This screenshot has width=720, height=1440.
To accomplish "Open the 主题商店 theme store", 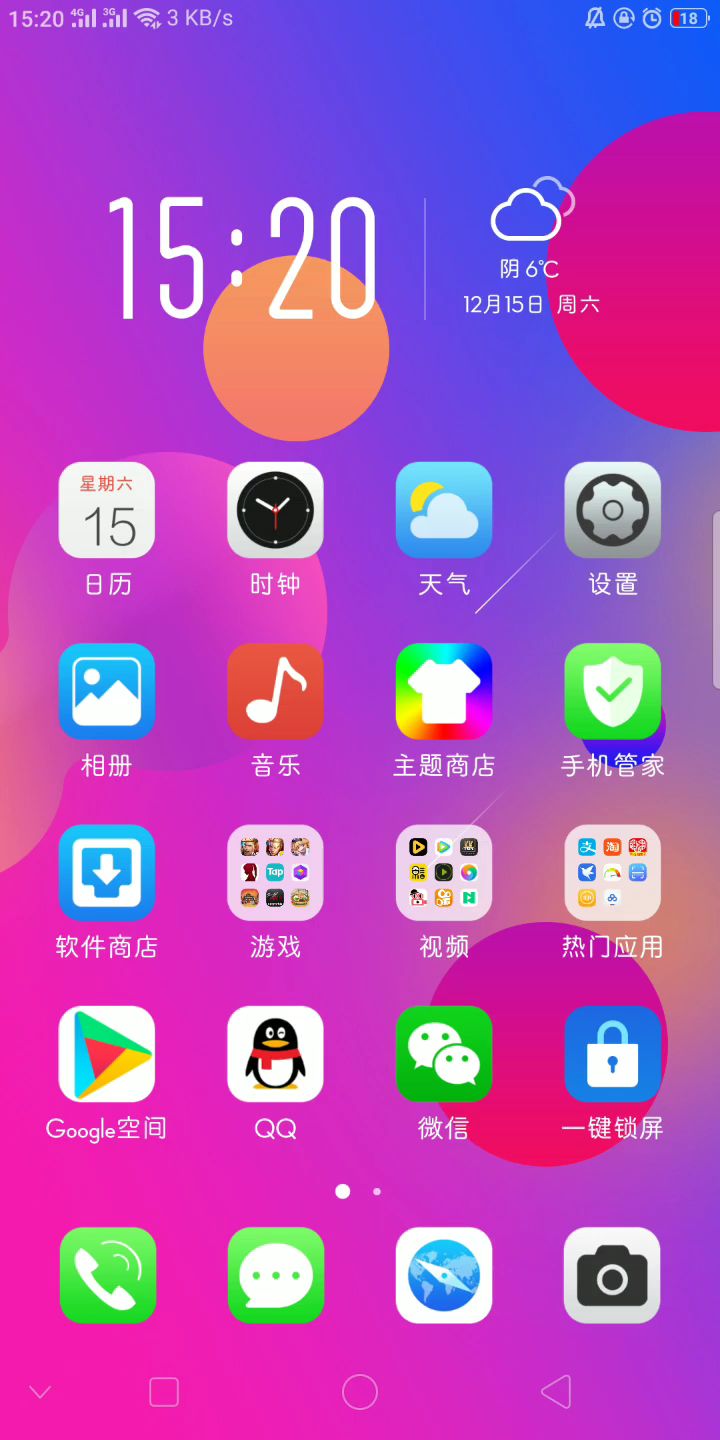I will (444, 691).
